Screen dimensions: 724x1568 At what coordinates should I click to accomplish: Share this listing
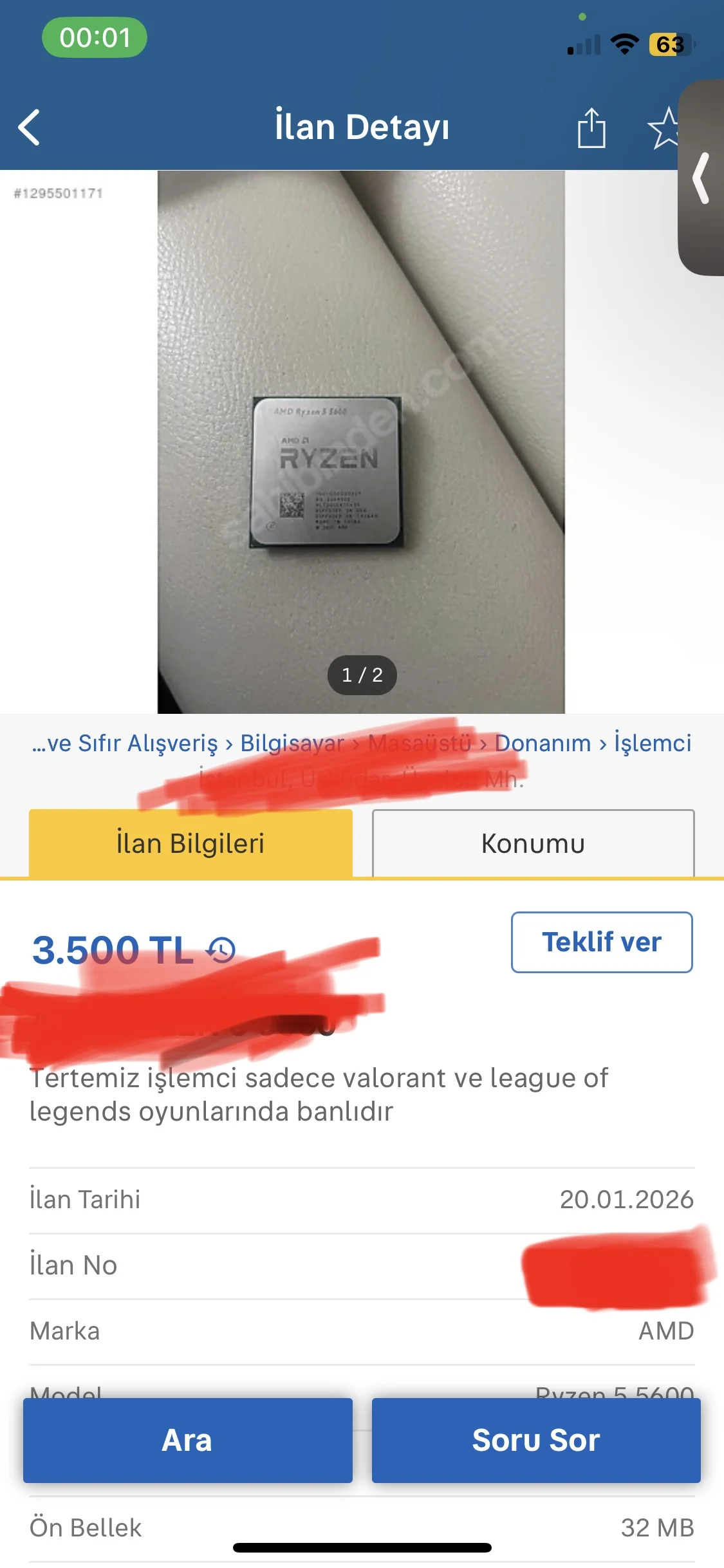tap(591, 128)
